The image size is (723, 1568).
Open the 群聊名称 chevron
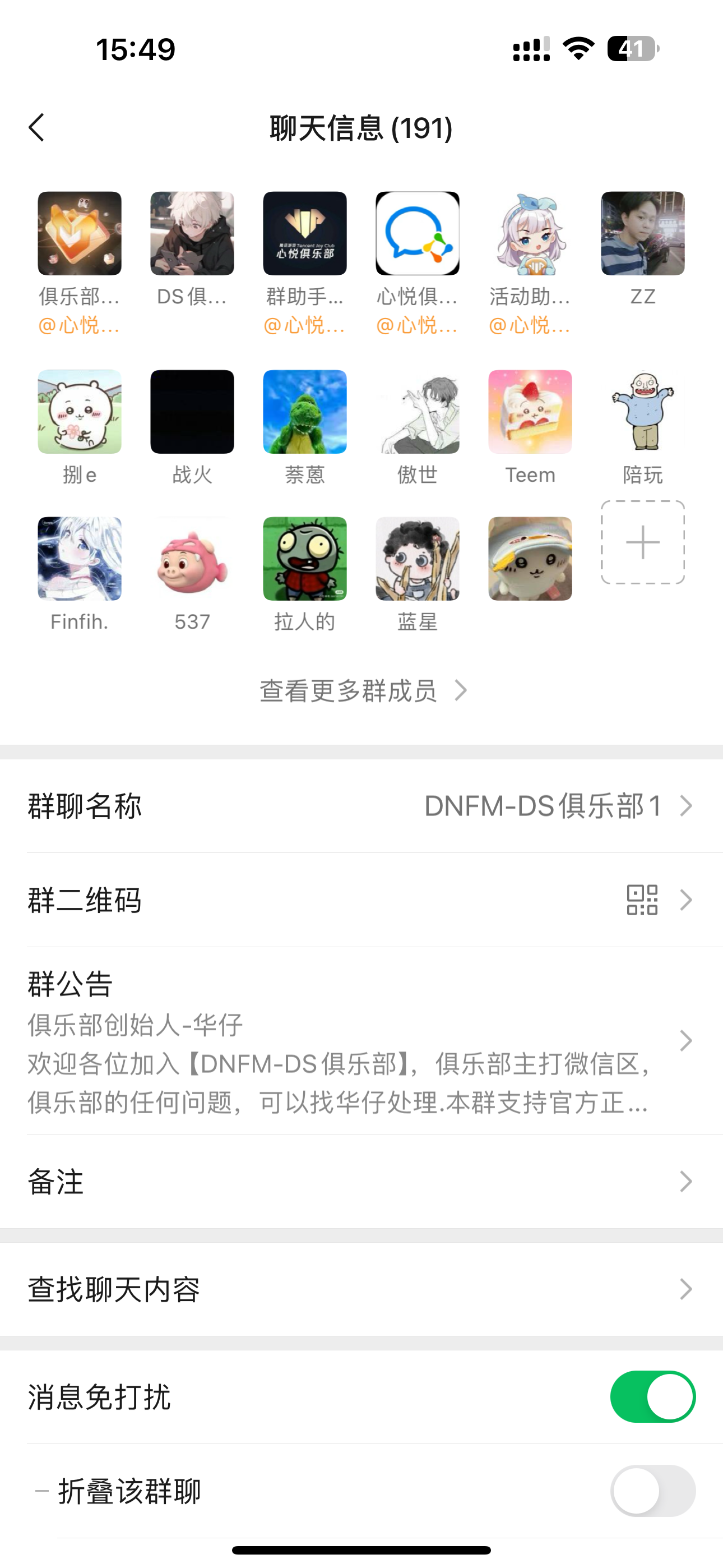[685, 806]
